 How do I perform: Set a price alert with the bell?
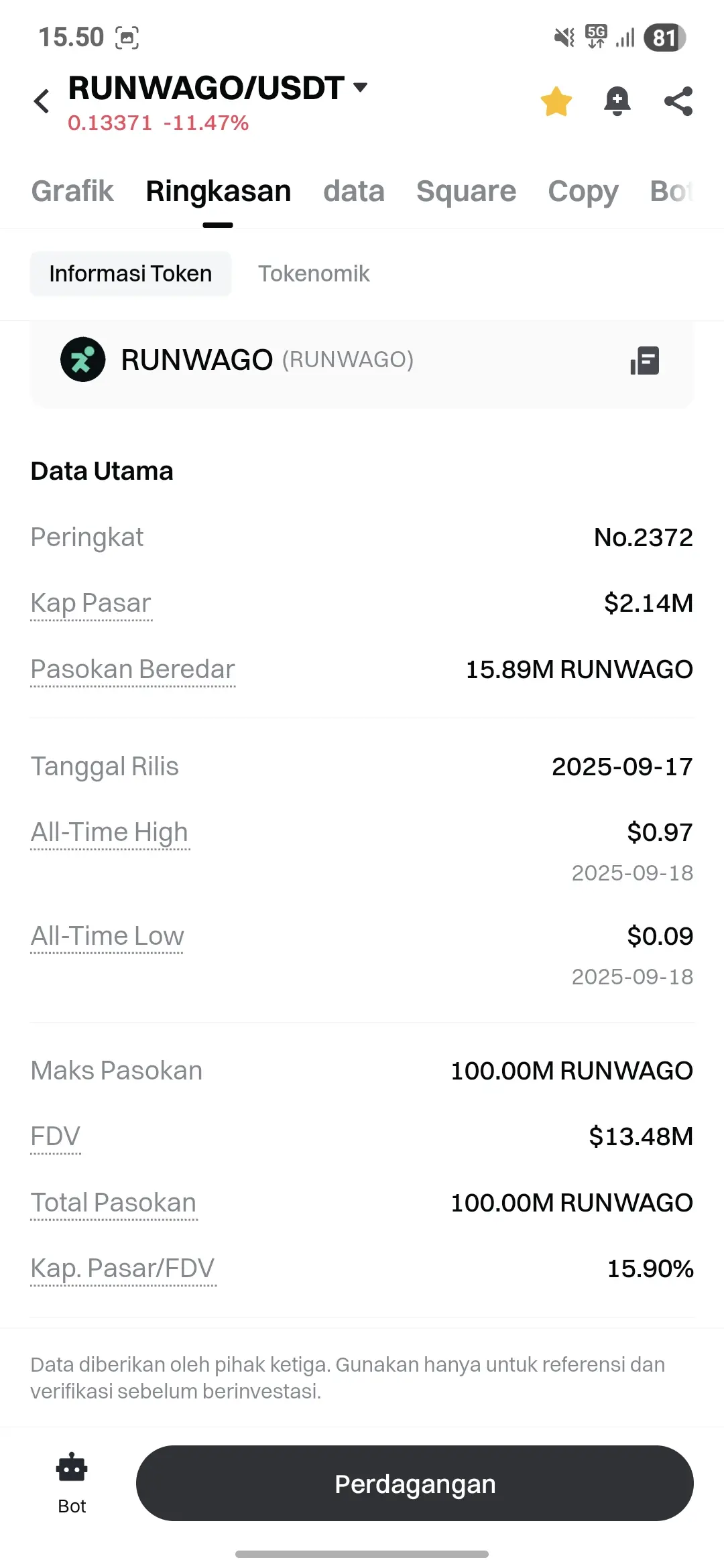(617, 102)
